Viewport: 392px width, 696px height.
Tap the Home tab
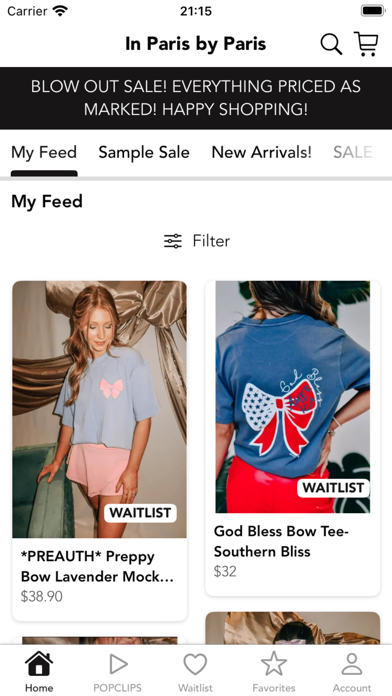[x=39, y=672]
